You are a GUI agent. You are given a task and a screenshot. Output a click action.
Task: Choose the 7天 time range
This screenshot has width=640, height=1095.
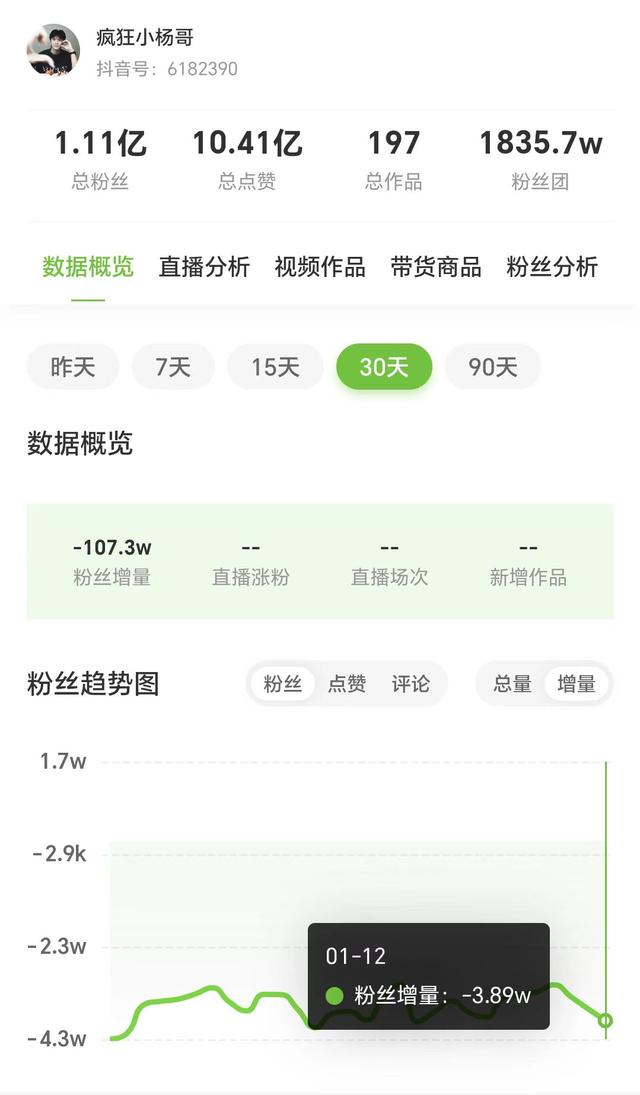(173, 367)
